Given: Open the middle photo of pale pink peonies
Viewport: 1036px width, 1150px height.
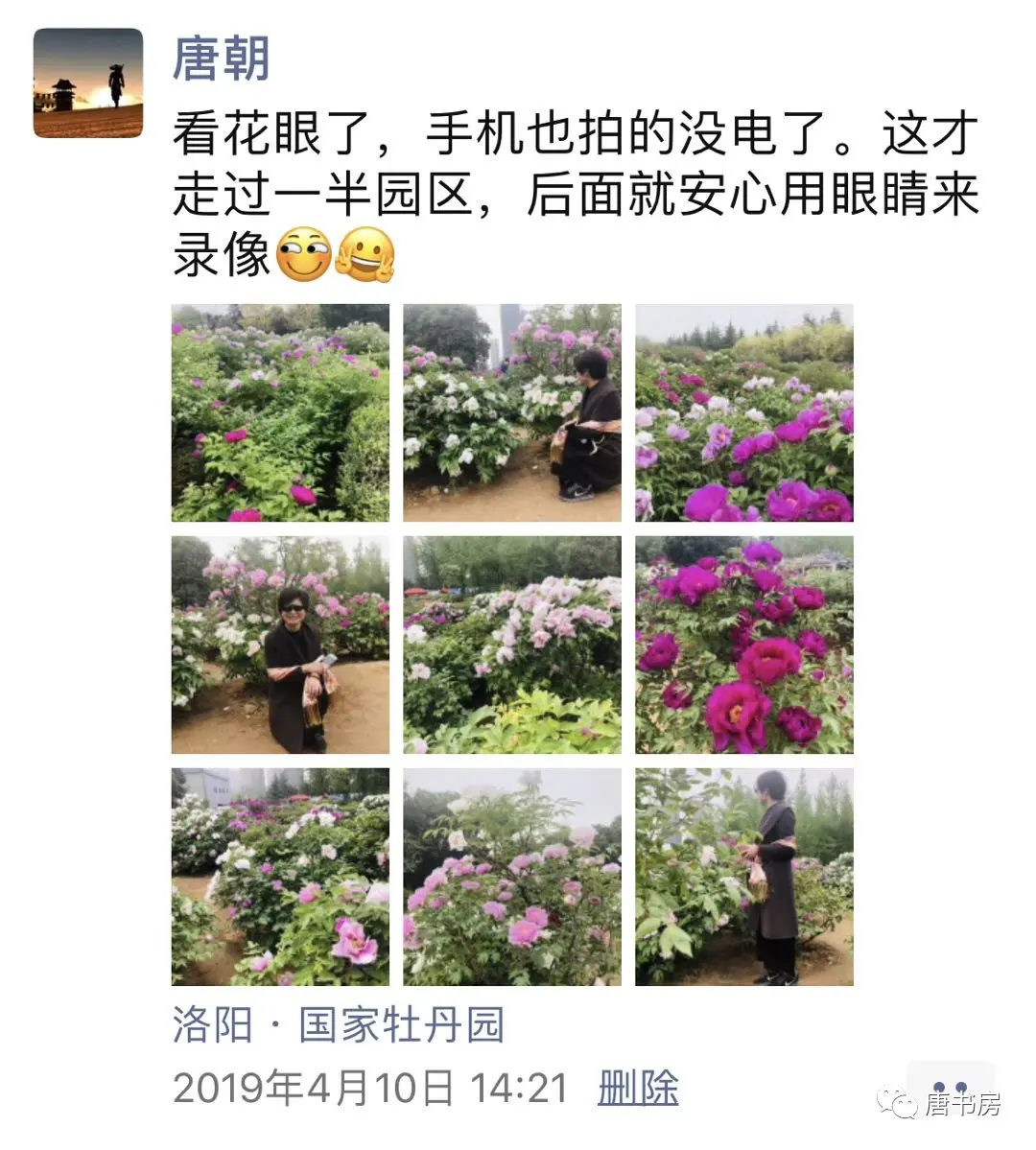Looking at the screenshot, I should point(512,645).
